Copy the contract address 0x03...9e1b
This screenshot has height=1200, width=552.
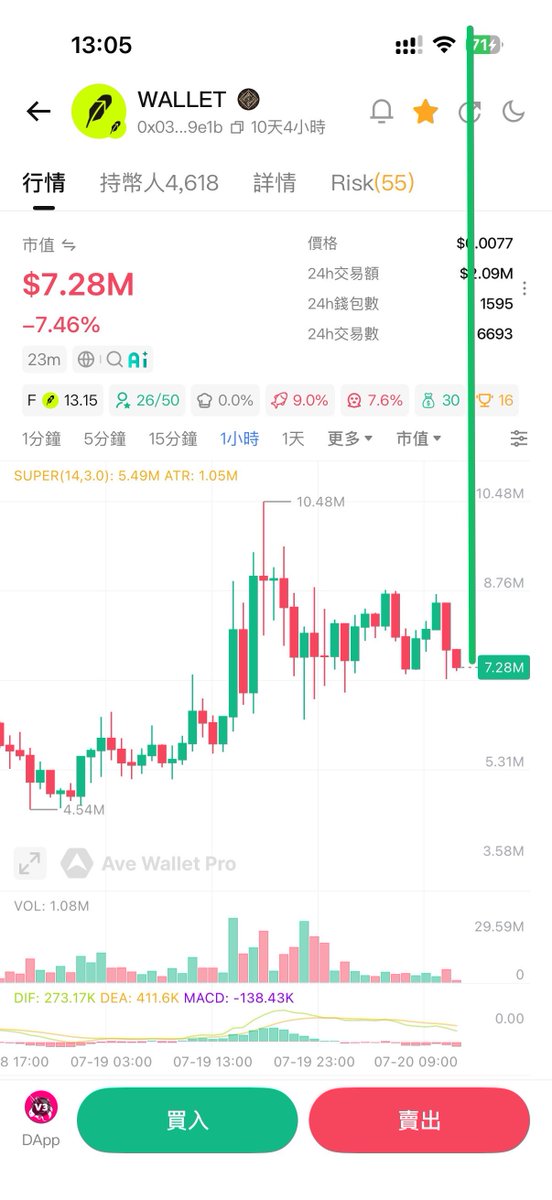[x=237, y=128]
